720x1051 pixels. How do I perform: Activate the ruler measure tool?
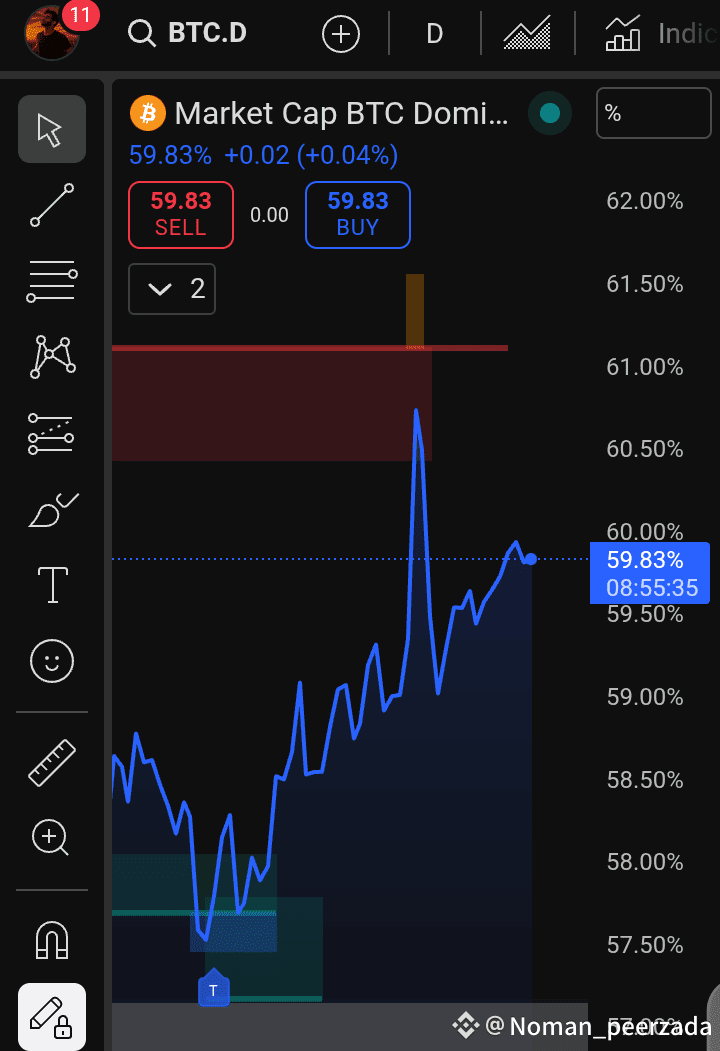pyautogui.click(x=52, y=763)
